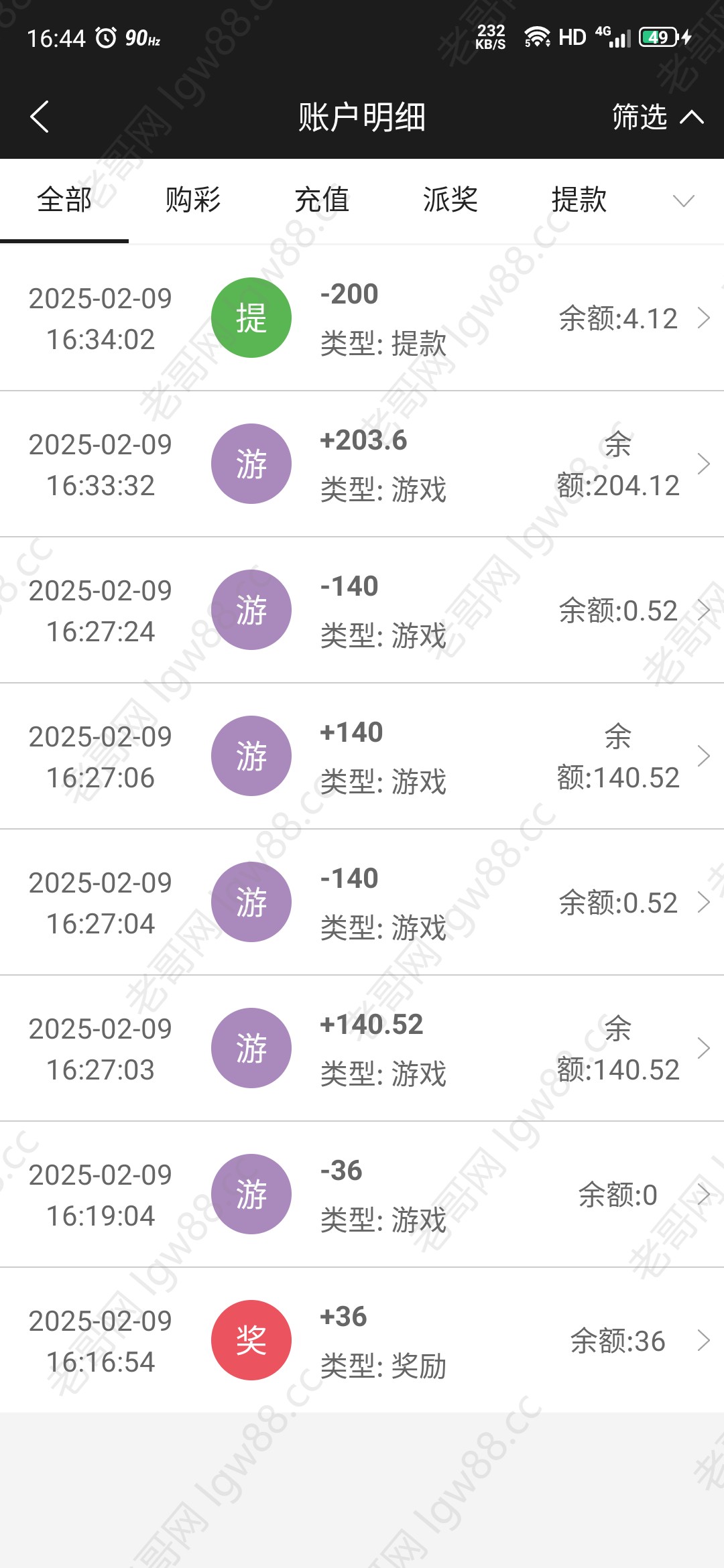
Task: View the -140 游戏 record at 16:27:24
Action: [362, 610]
